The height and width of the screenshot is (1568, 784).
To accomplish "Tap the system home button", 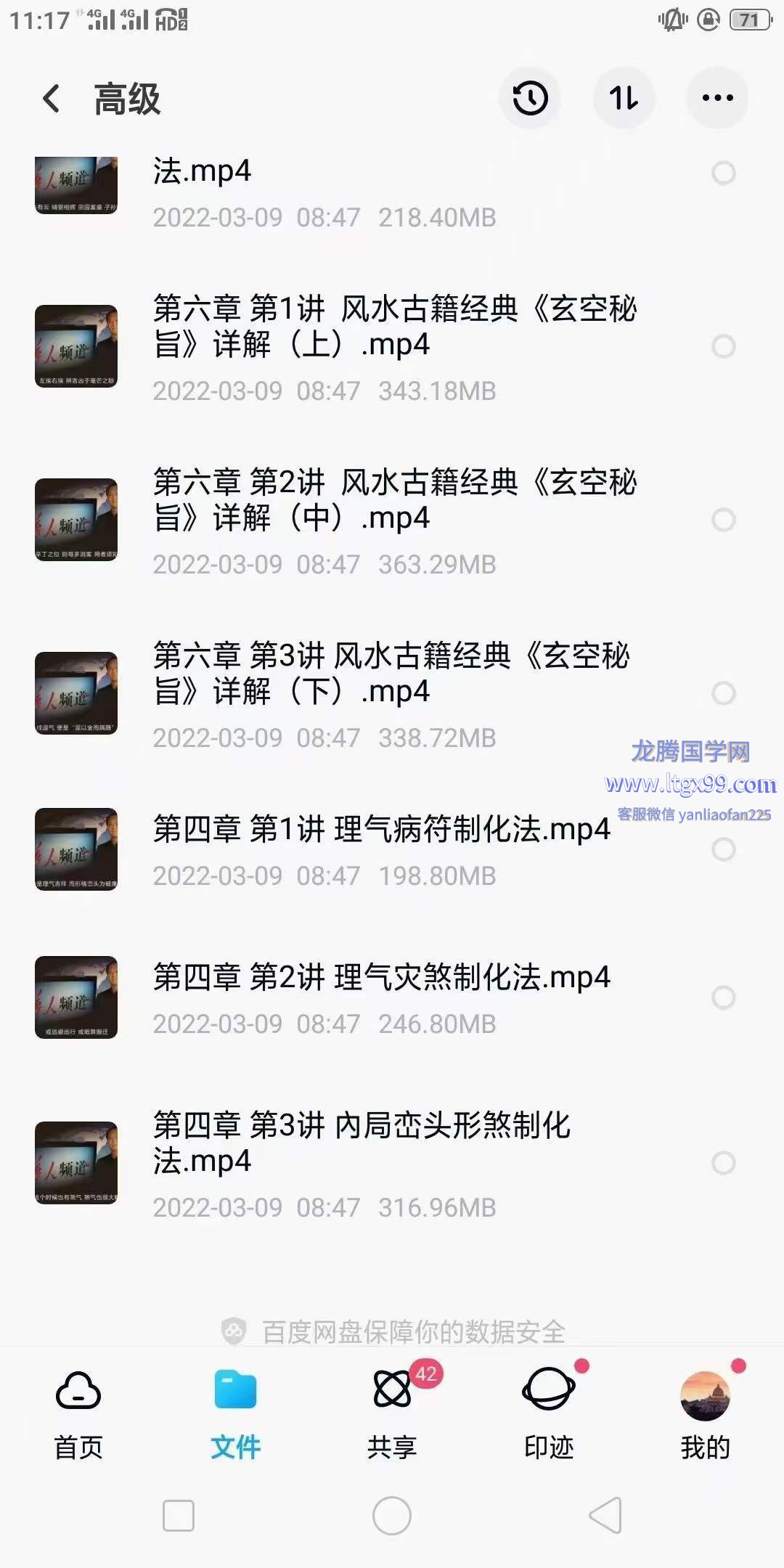I will 392,1516.
